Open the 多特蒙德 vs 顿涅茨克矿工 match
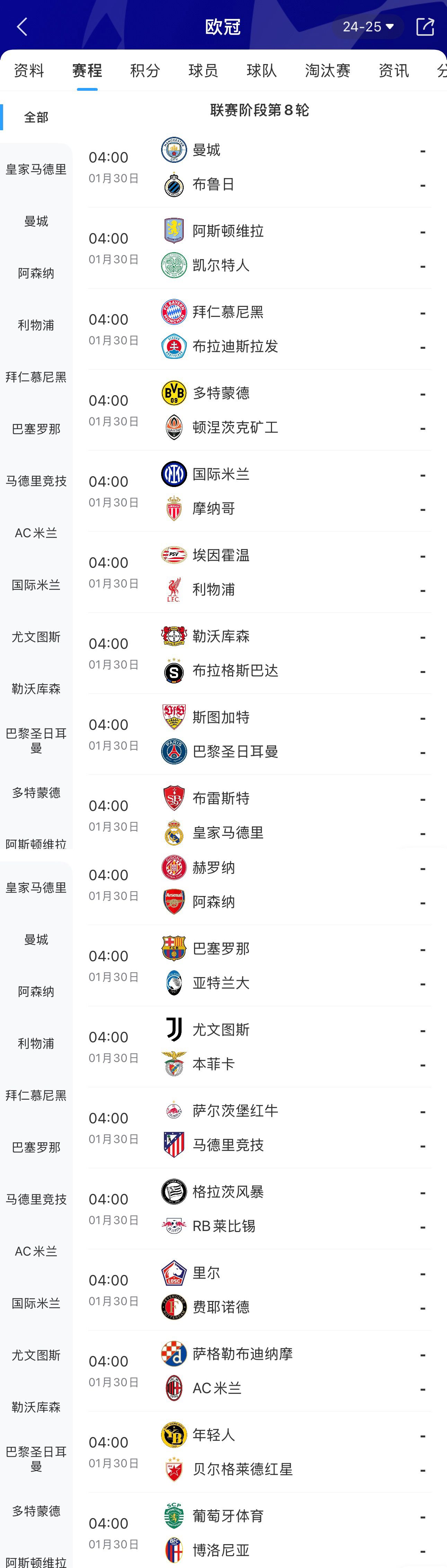 tap(259, 410)
